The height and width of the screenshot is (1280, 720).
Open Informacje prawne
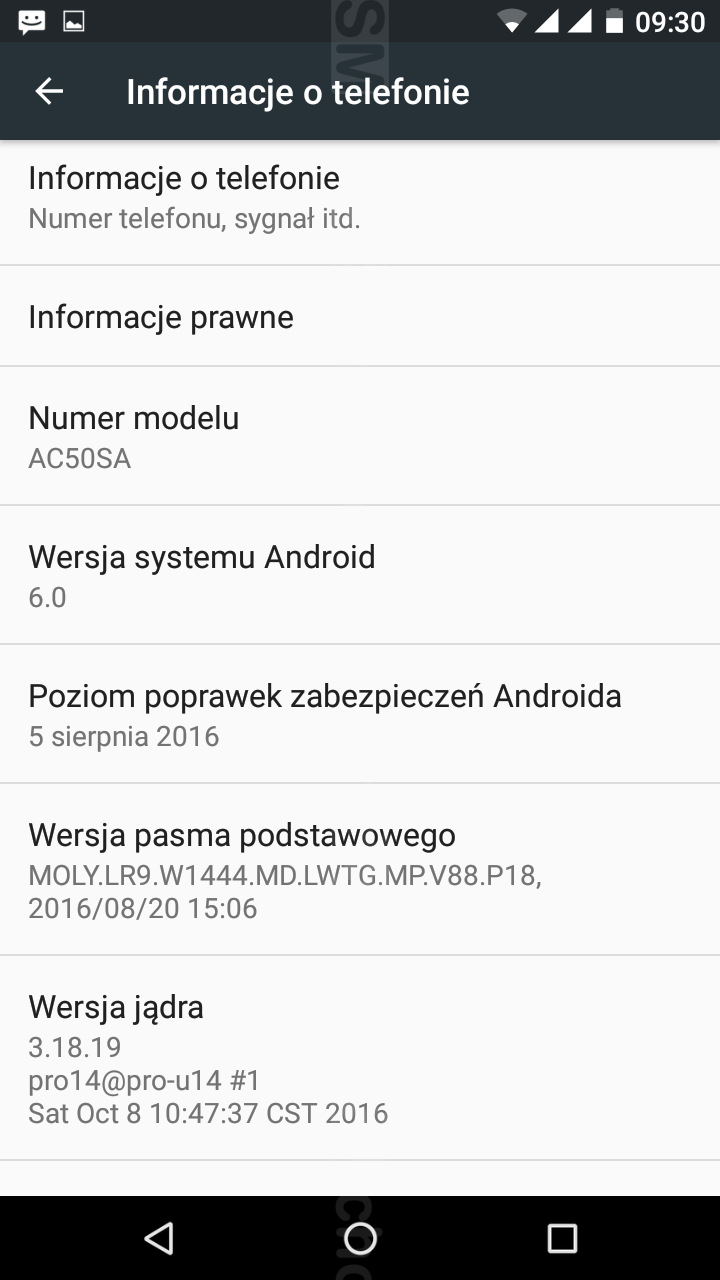(x=360, y=317)
